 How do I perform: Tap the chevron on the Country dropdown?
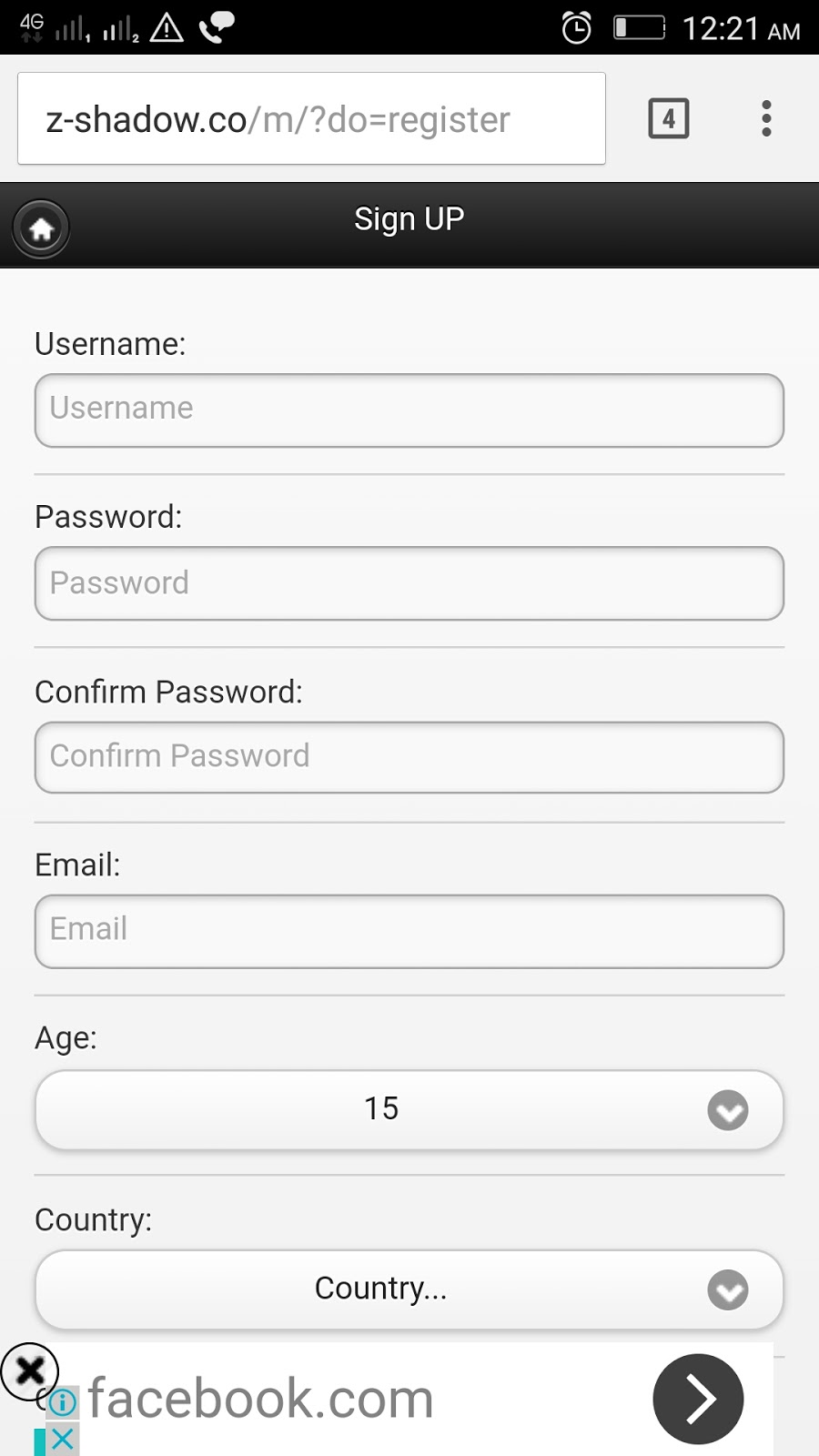(726, 1289)
